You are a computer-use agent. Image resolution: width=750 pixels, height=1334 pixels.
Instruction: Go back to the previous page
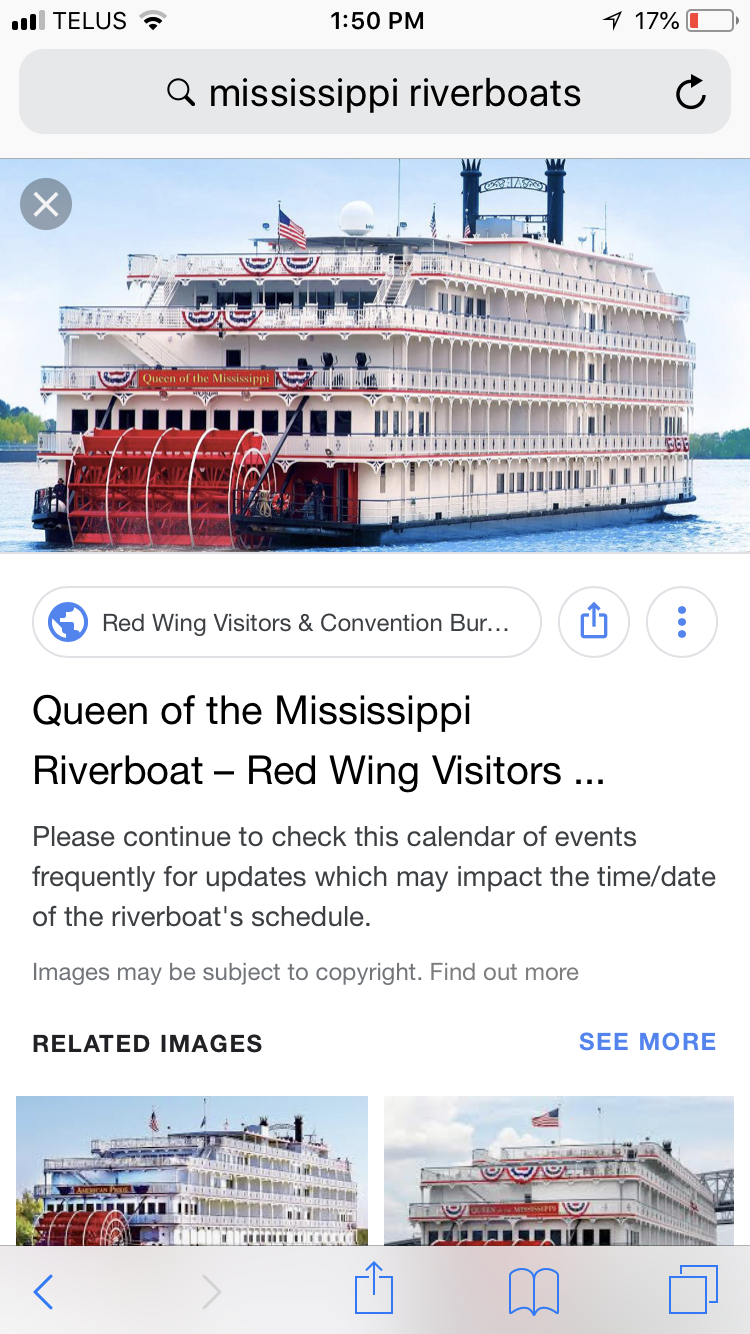tap(44, 1292)
